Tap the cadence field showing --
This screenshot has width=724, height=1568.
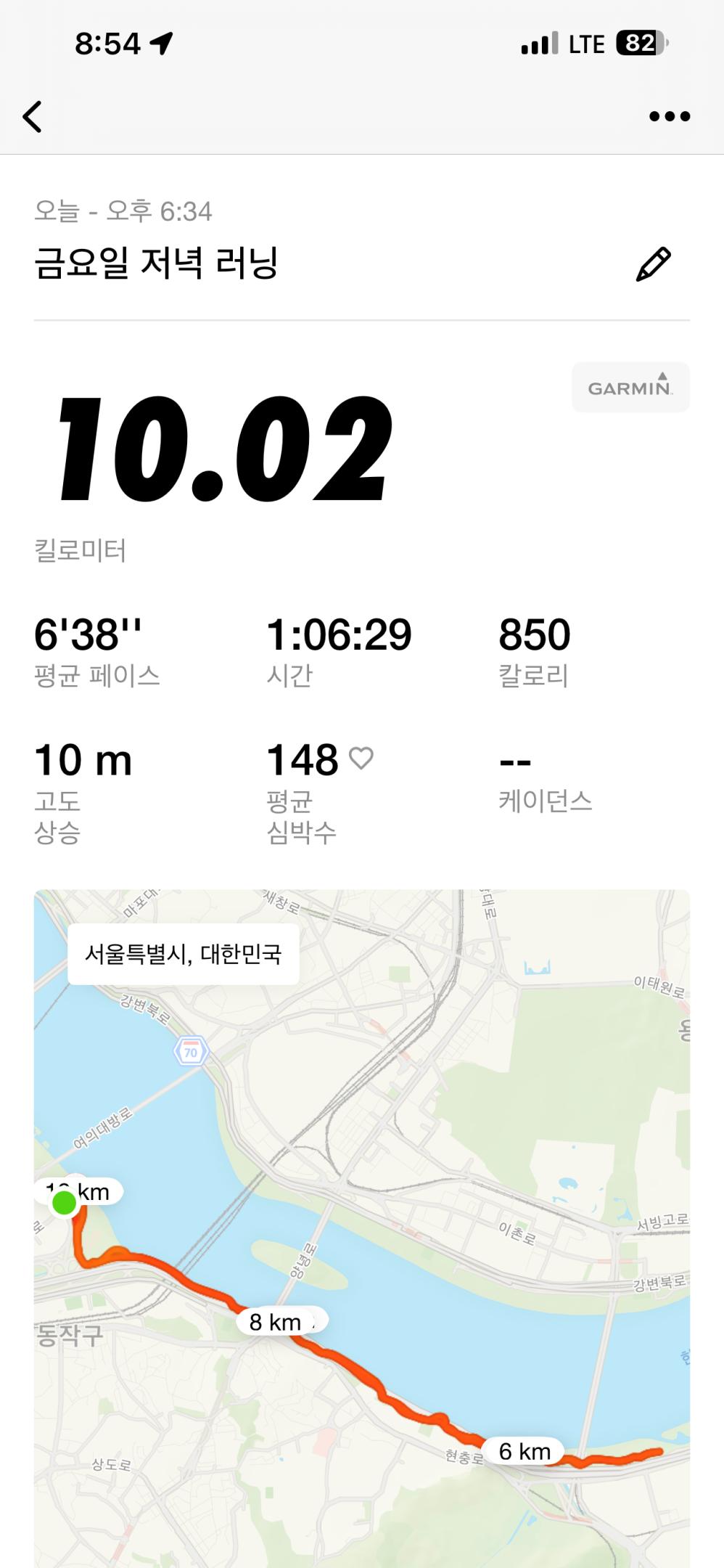[x=518, y=761]
